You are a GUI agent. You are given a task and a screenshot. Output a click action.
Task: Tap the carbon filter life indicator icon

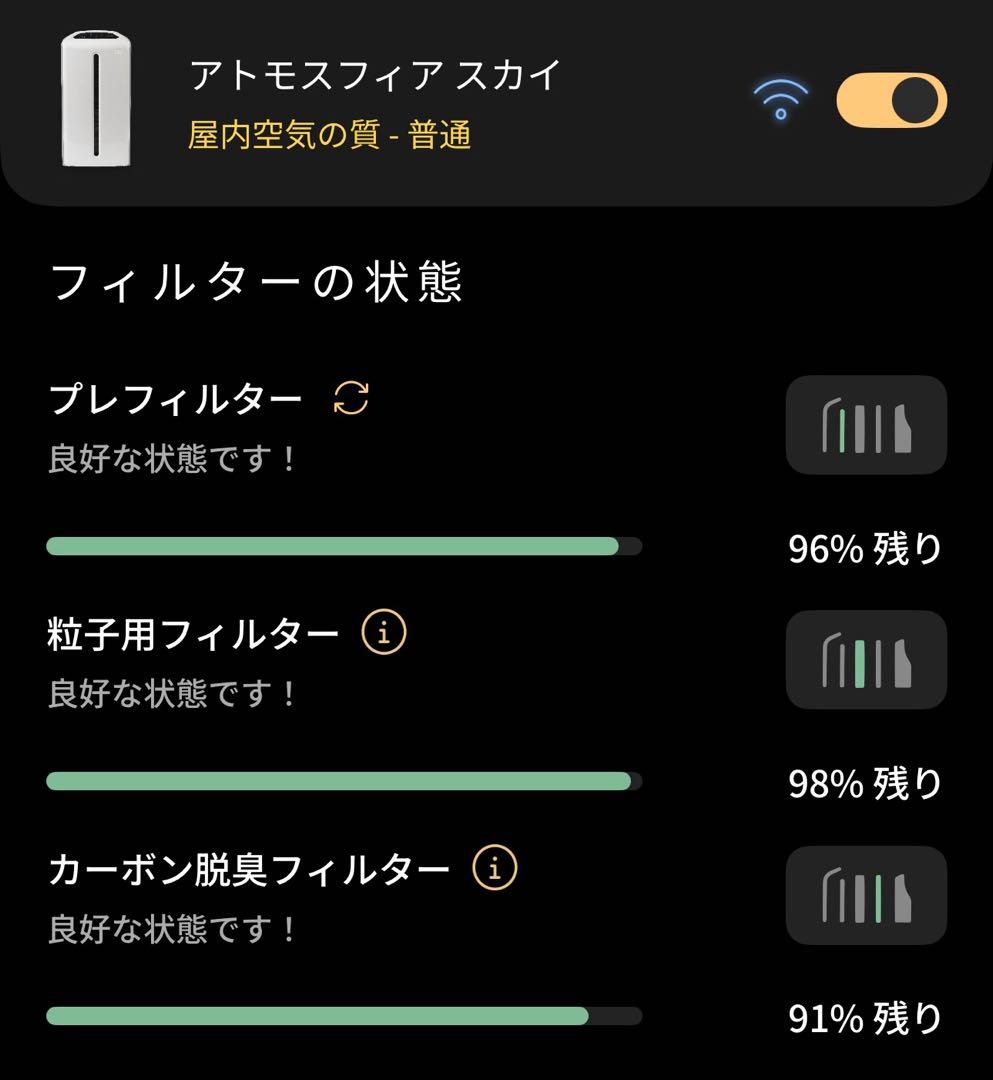(x=866, y=896)
